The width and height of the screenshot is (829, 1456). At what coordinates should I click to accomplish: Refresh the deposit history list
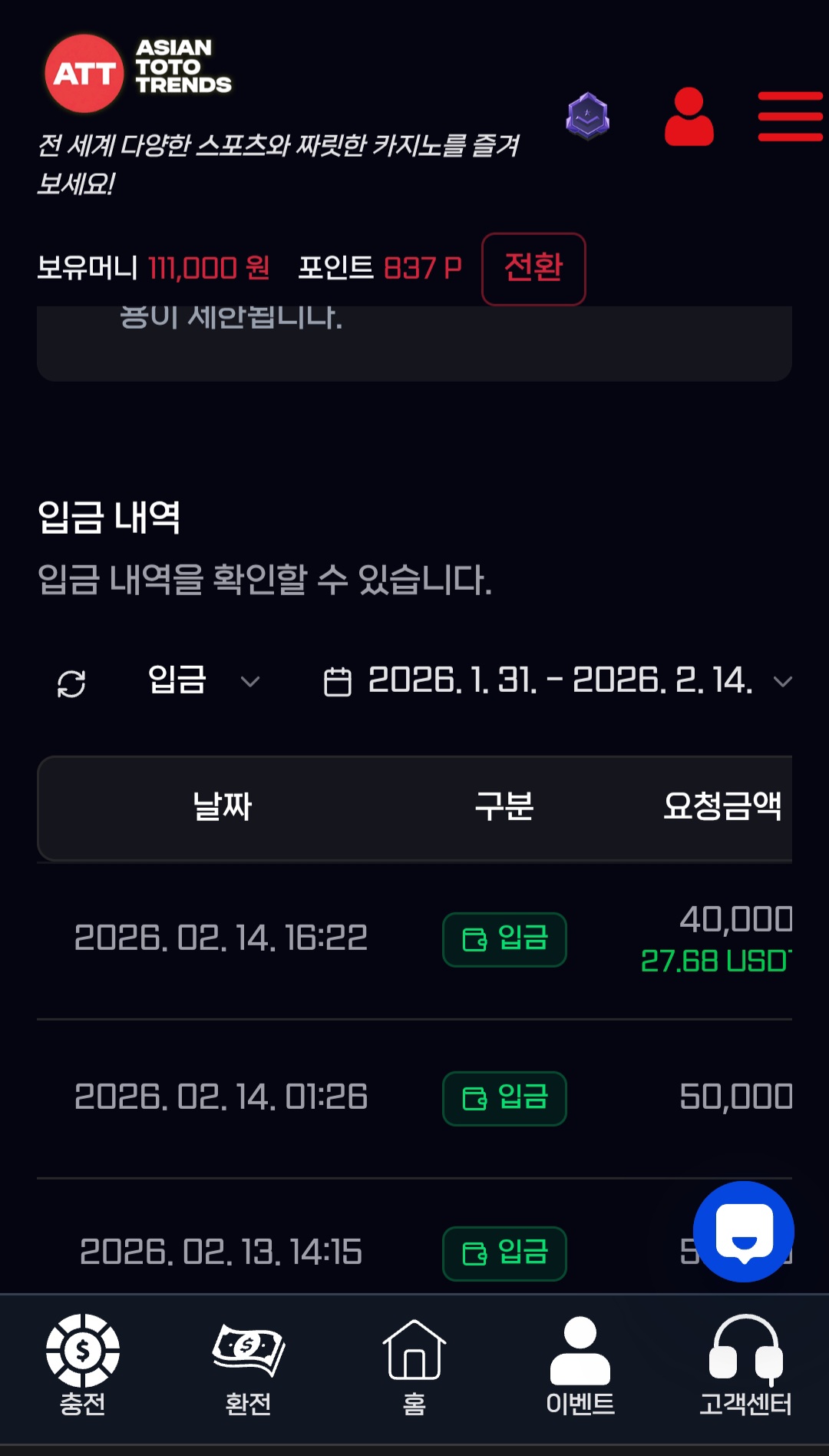click(71, 683)
